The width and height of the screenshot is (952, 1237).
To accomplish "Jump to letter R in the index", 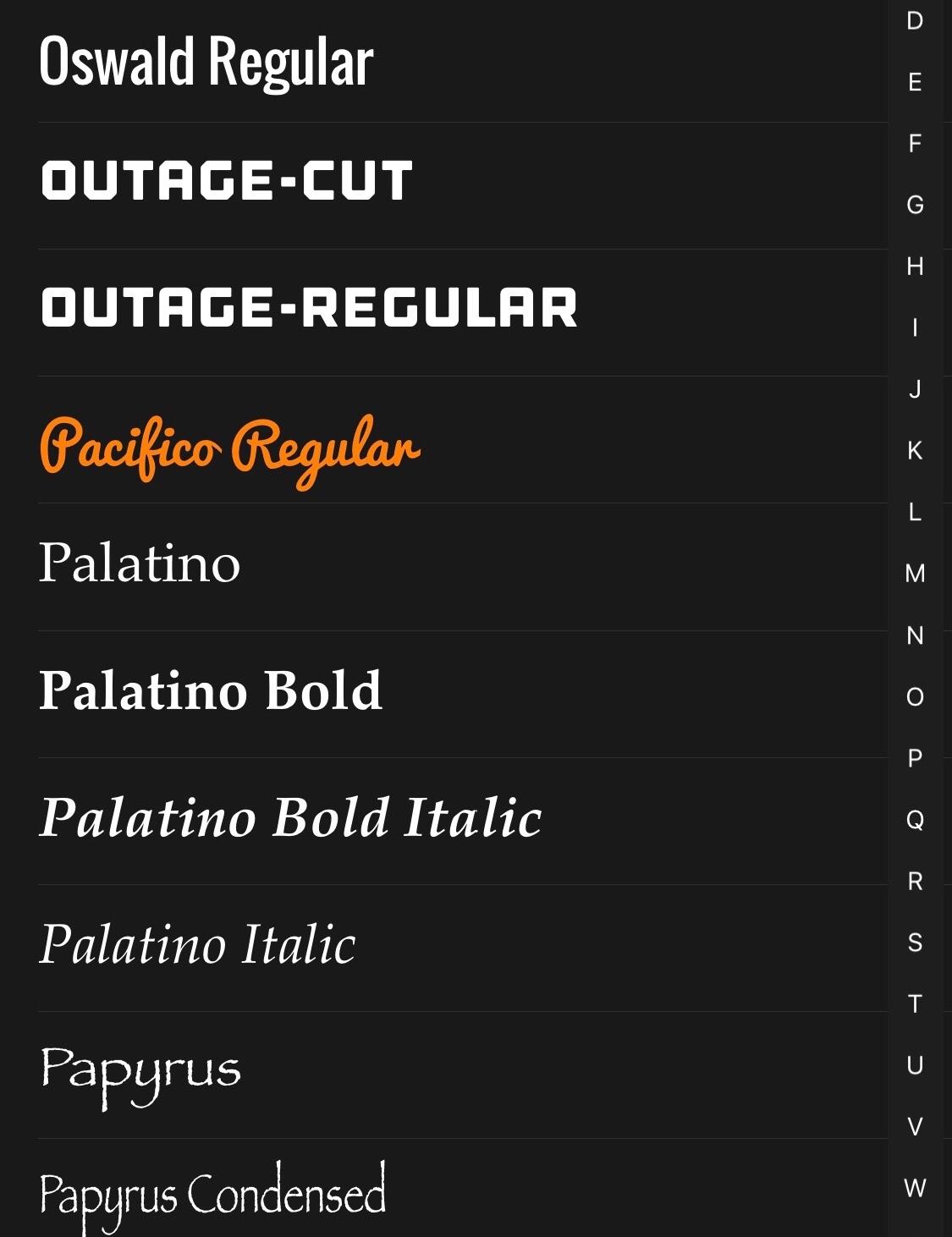I will coord(915,881).
